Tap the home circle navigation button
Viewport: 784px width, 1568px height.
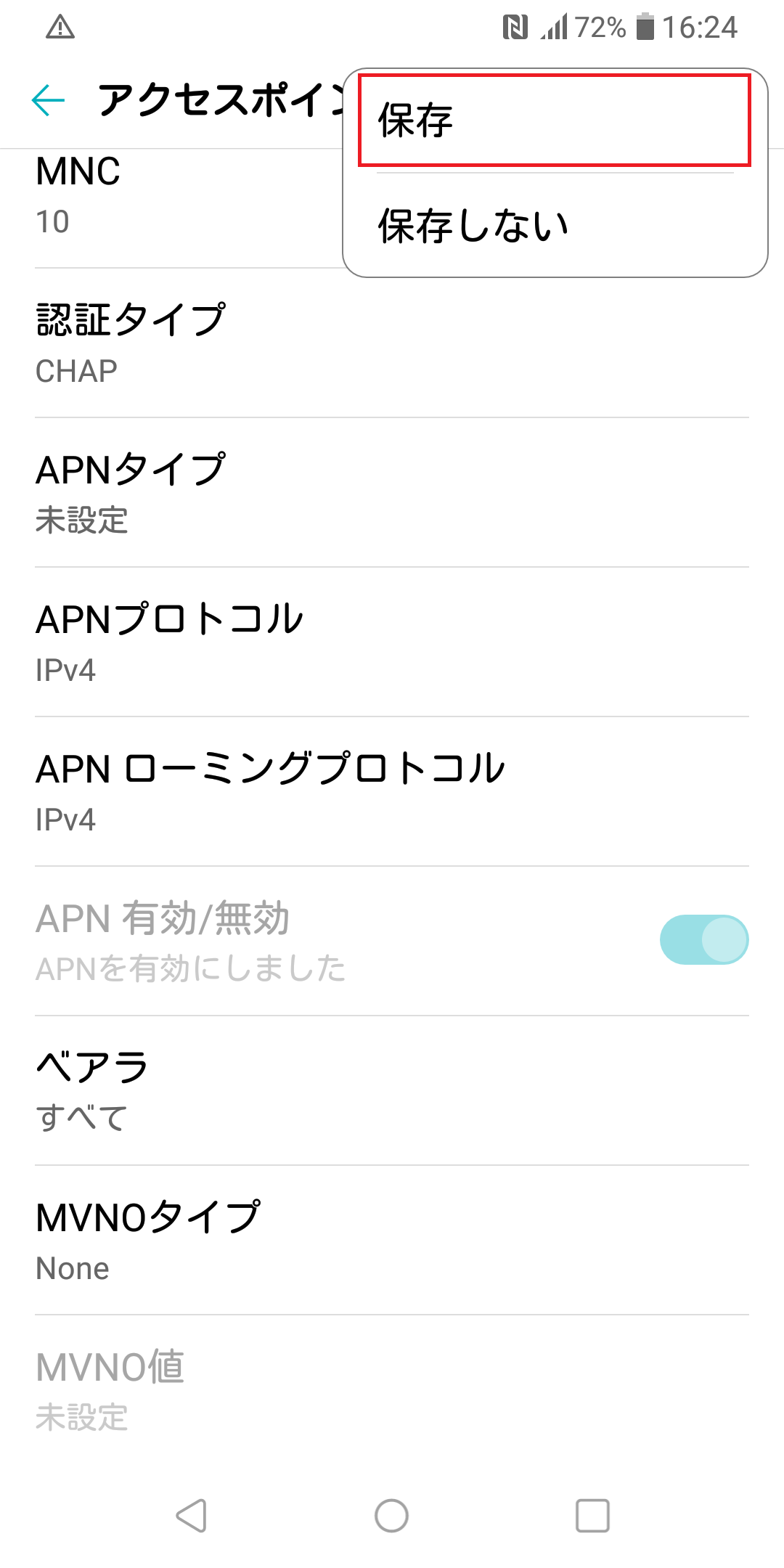click(x=392, y=1516)
